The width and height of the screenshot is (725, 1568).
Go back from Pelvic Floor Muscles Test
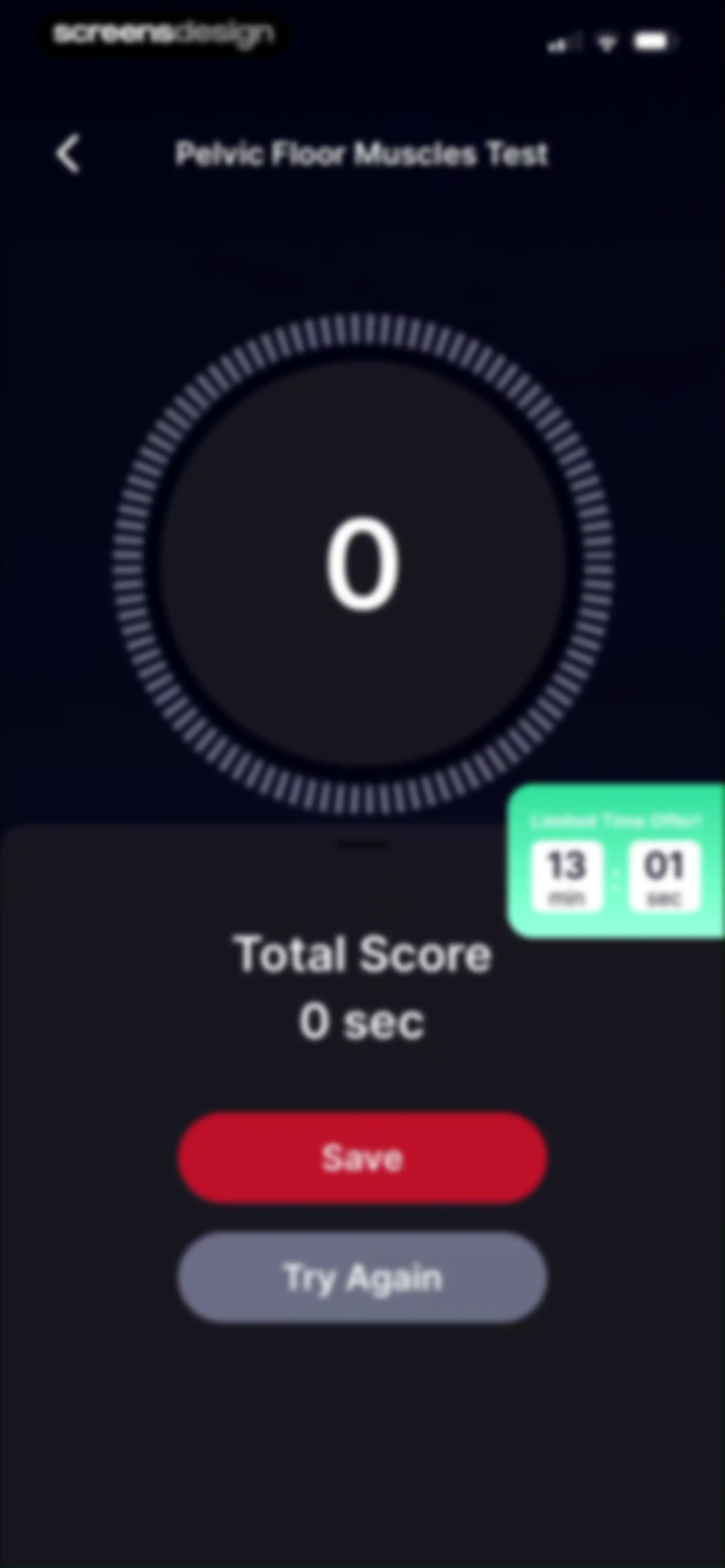click(67, 154)
